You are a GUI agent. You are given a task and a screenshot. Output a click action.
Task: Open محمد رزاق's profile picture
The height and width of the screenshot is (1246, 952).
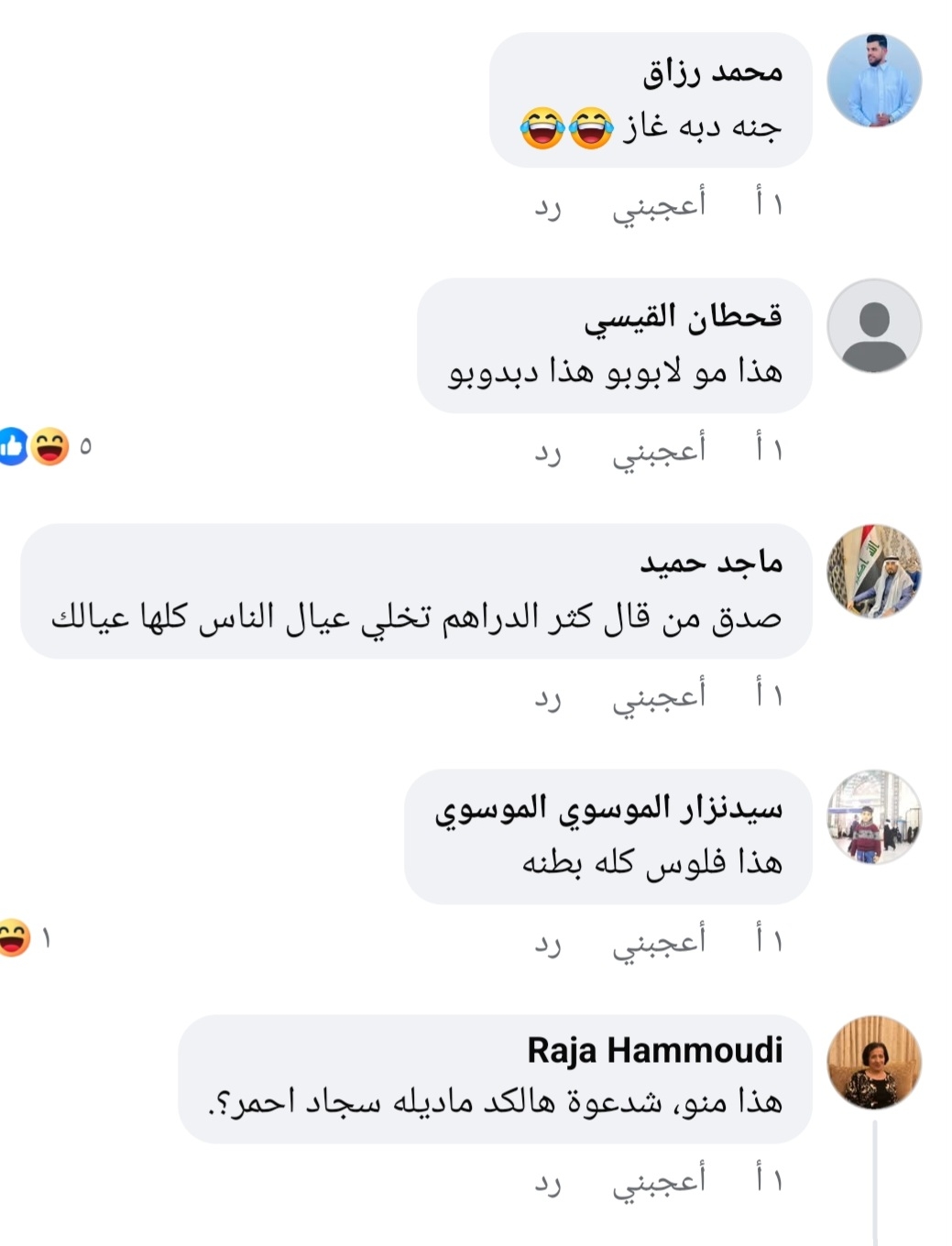873,81
